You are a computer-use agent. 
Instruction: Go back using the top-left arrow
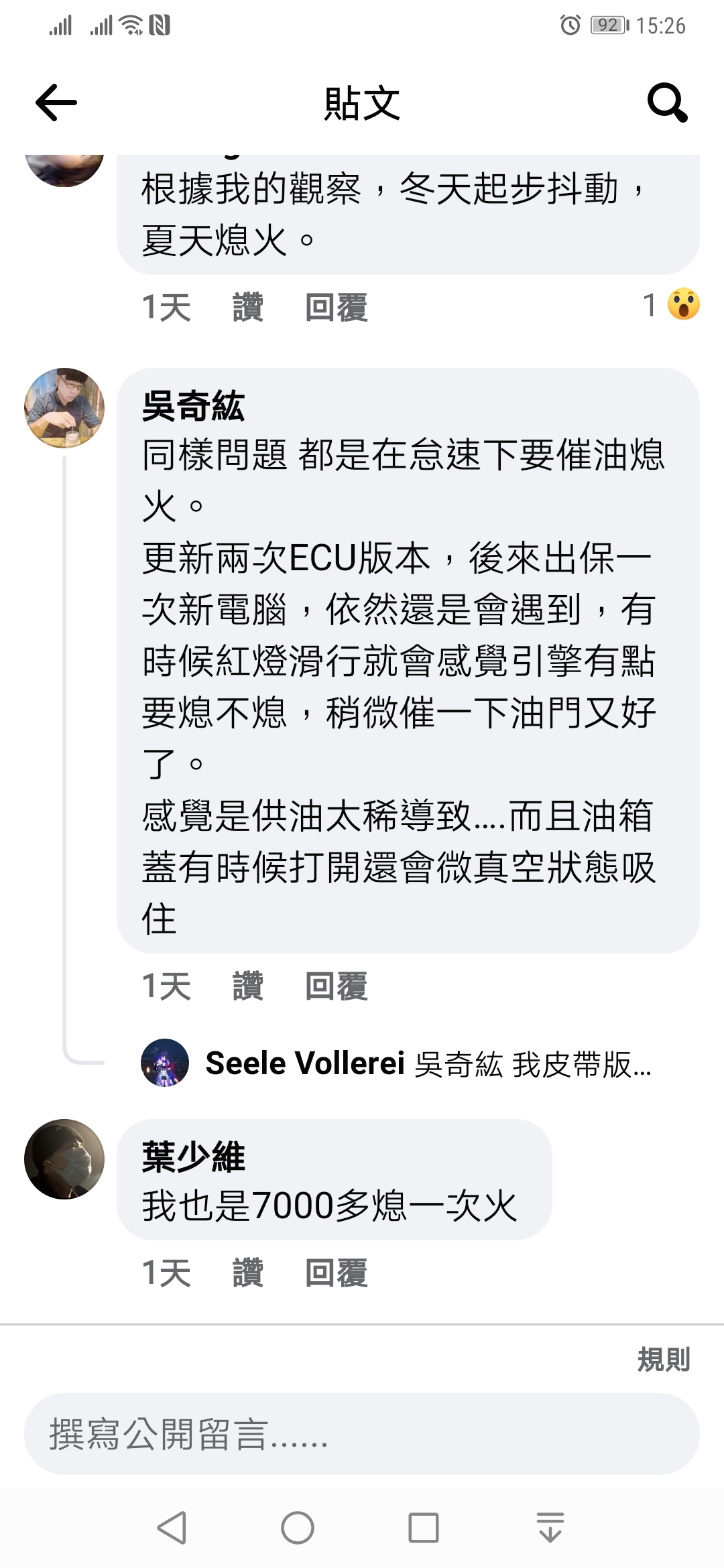pyautogui.click(x=56, y=103)
